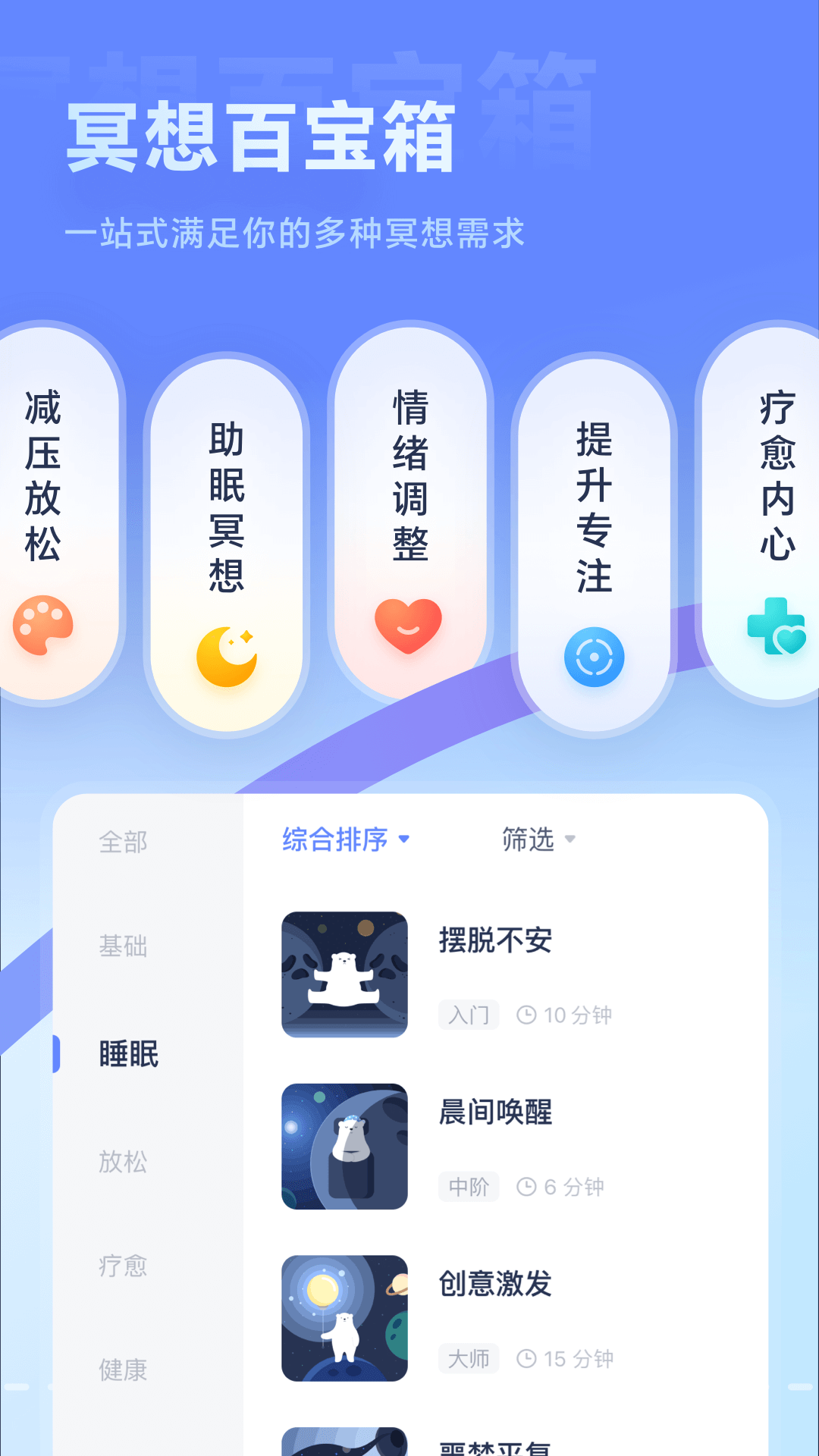The height and width of the screenshot is (1456, 819).
Task: Tap the clock icon beside 10 分钟
Action: click(x=525, y=1014)
